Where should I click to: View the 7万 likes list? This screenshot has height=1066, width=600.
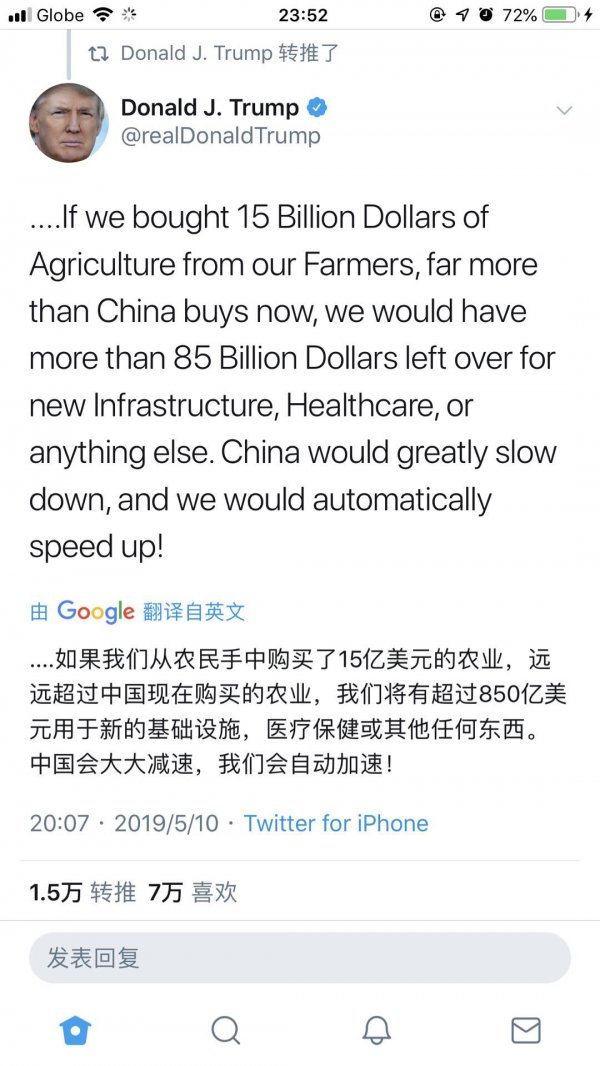[x=193, y=892]
